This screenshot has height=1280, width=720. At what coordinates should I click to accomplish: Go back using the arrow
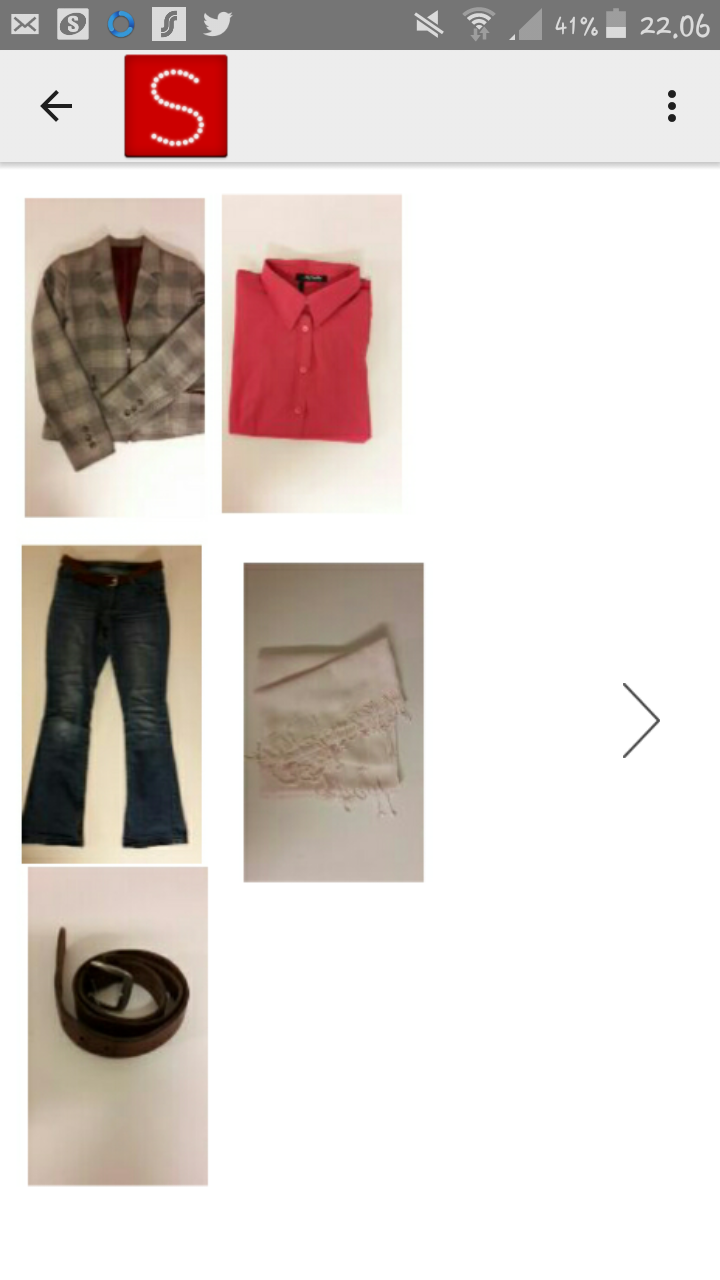click(x=56, y=106)
